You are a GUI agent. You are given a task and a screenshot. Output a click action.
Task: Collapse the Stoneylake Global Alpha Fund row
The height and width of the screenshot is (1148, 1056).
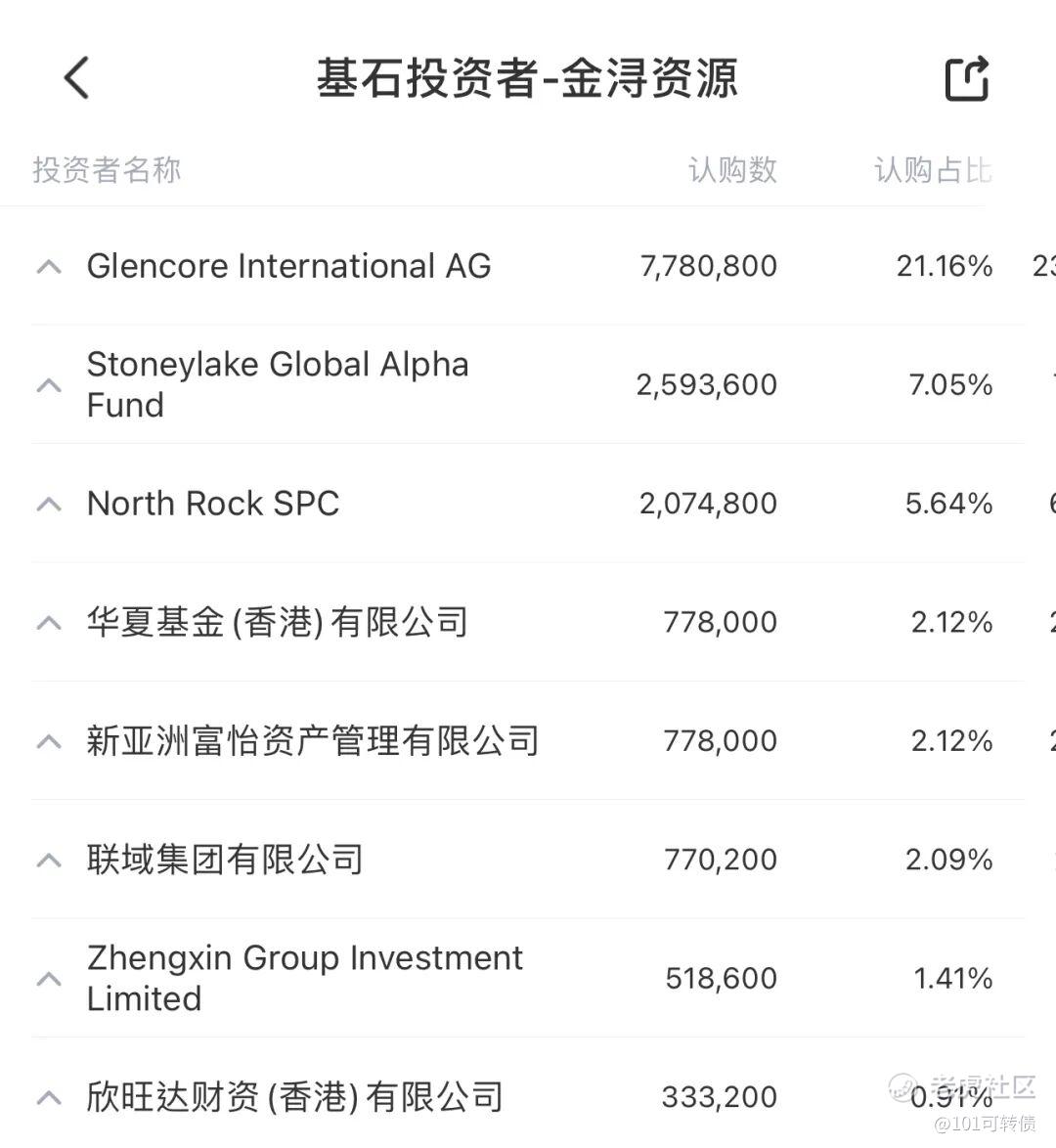[x=49, y=385]
